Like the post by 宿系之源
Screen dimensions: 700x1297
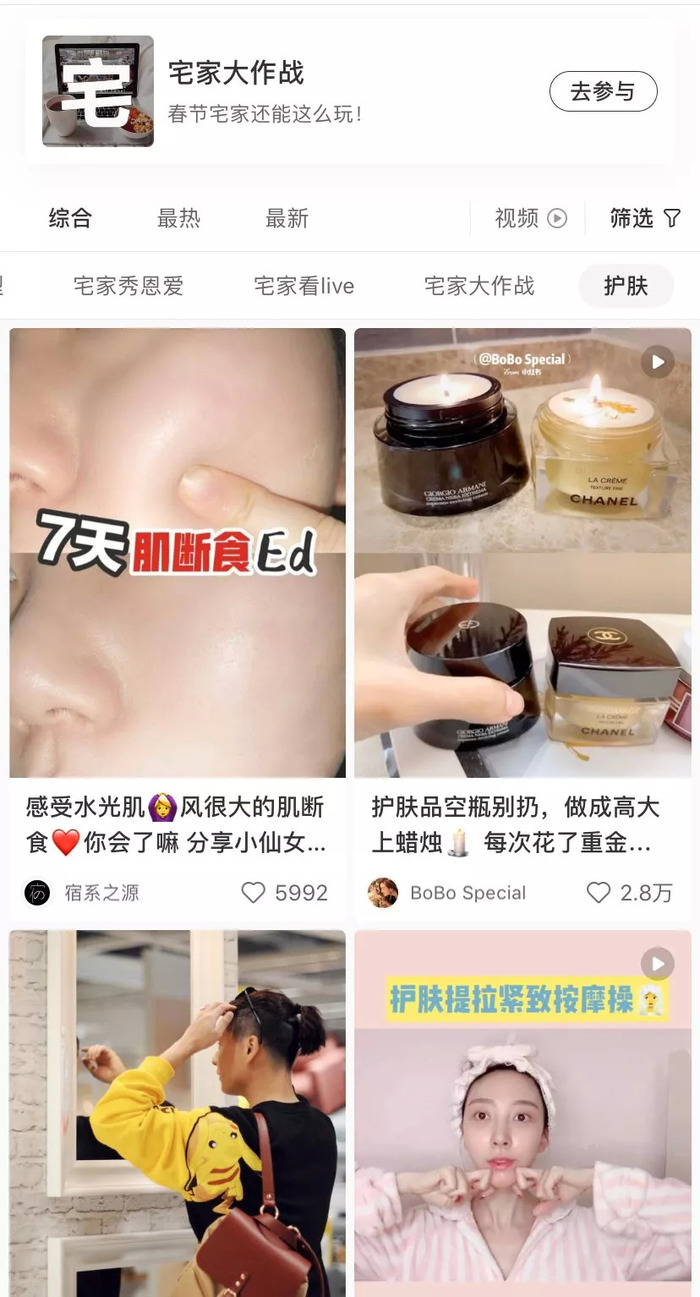point(254,893)
